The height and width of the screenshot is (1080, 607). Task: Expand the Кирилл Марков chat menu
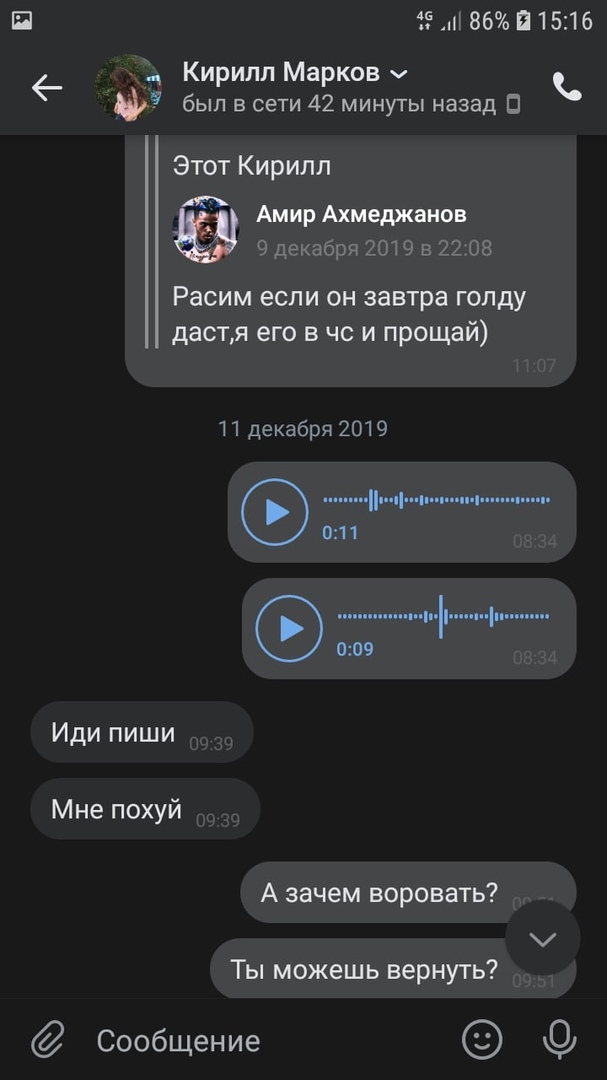click(398, 74)
